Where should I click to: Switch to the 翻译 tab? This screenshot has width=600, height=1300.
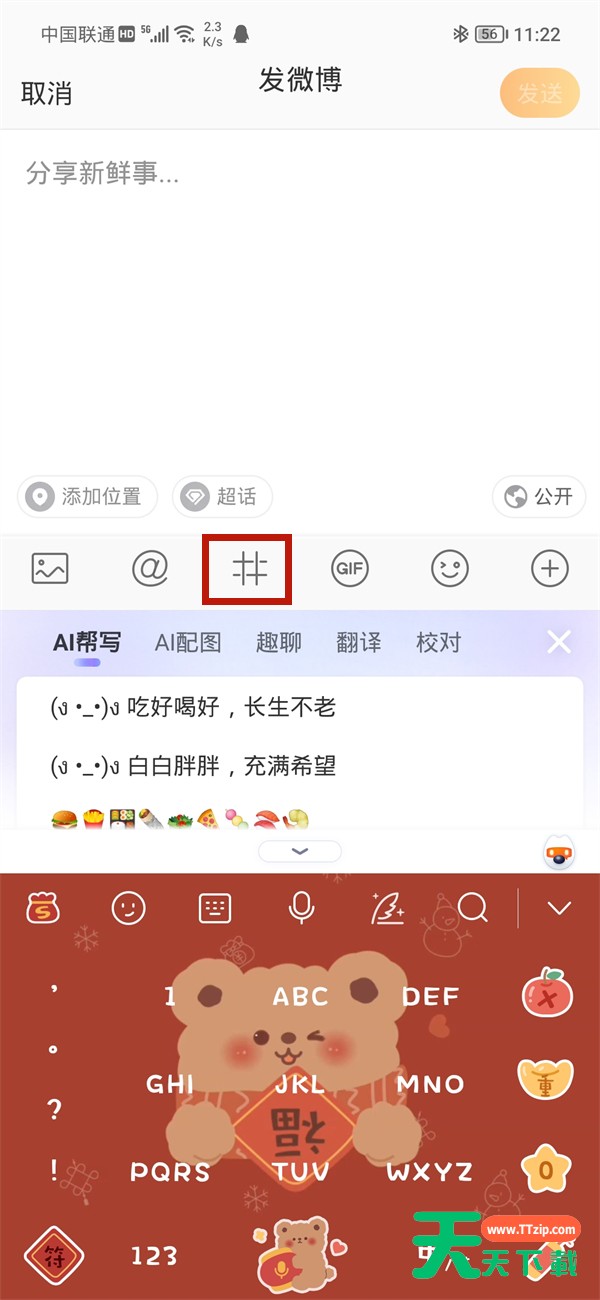[x=358, y=643]
